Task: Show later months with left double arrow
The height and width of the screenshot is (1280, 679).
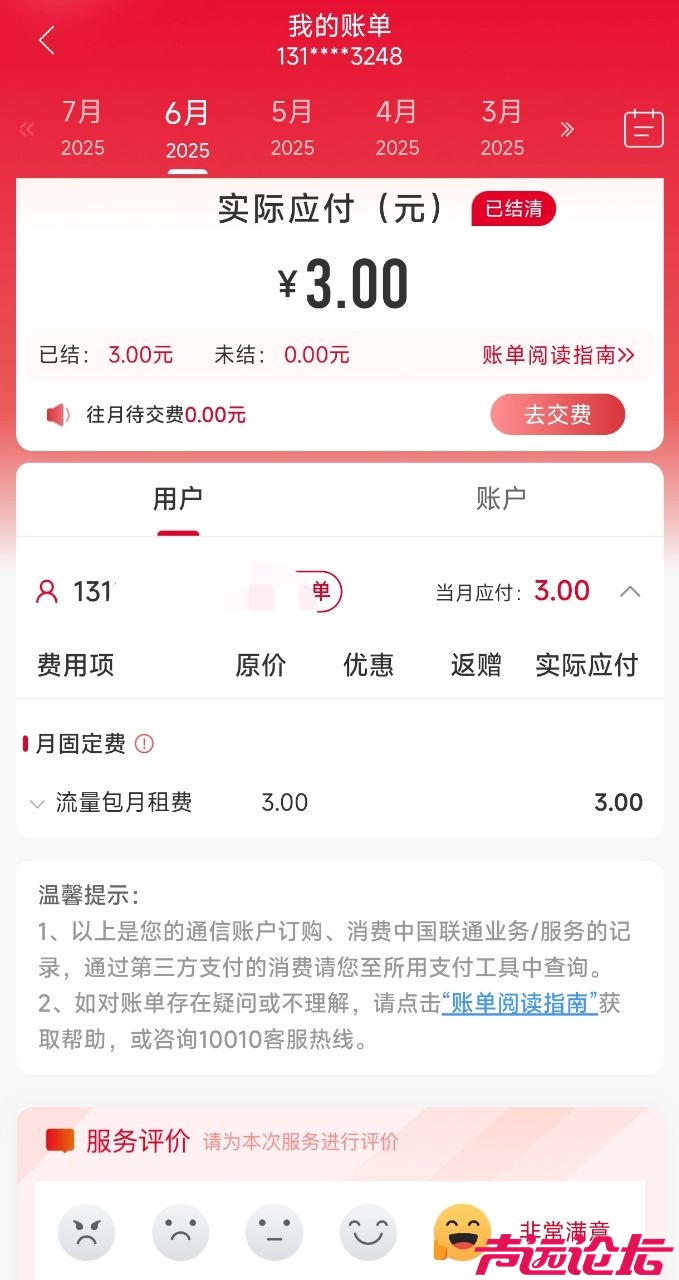Action: pos(27,129)
